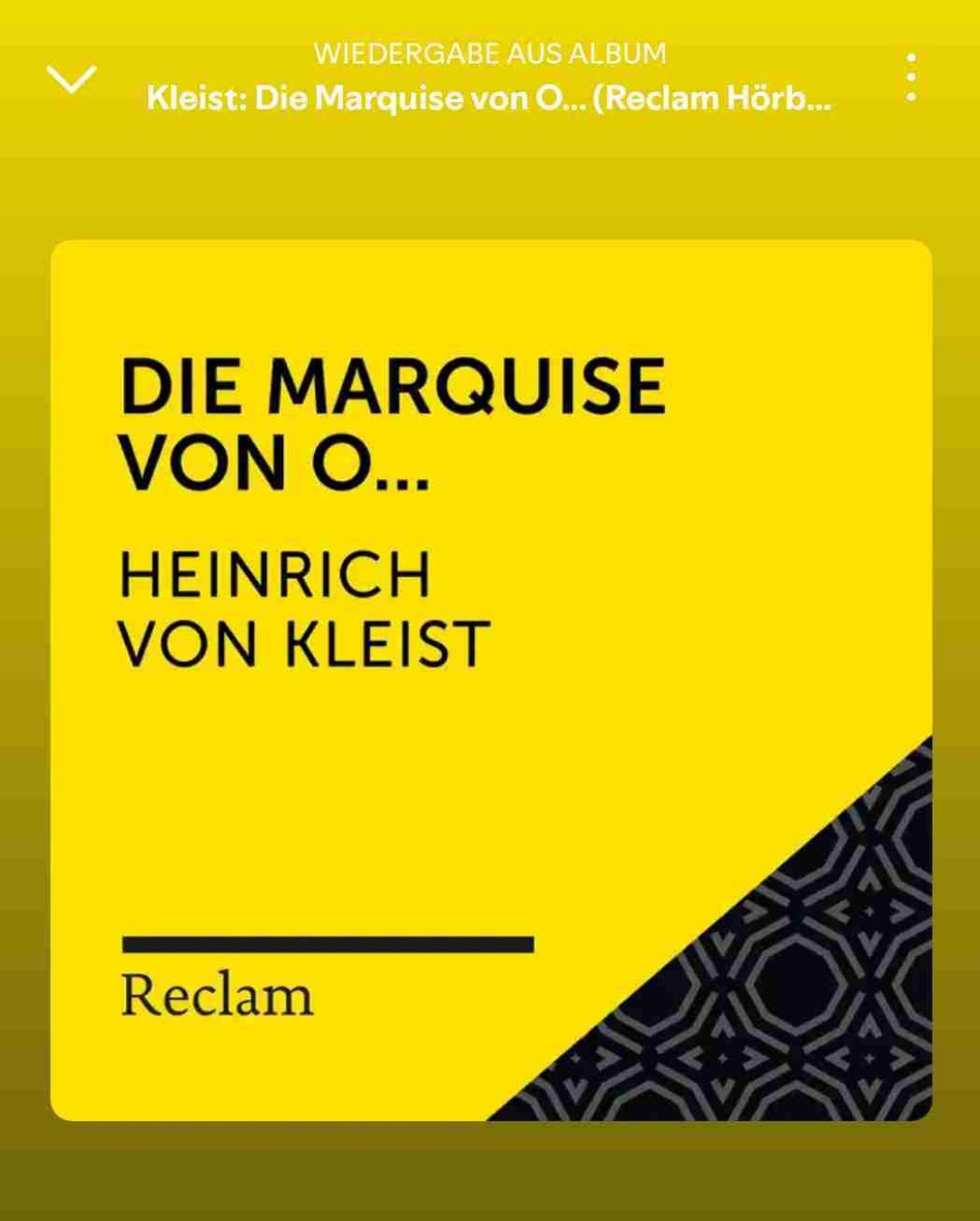The width and height of the screenshot is (980, 1221).
Task: Open the three-dot overflow menu
Action: click(x=910, y=78)
